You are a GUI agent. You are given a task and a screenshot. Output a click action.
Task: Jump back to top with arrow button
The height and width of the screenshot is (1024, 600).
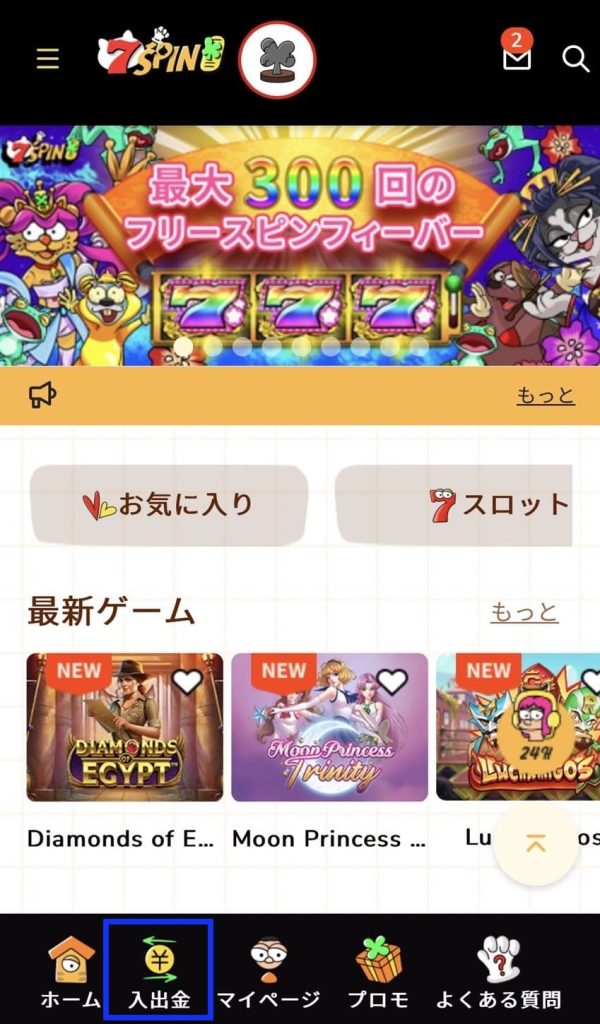click(x=536, y=845)
